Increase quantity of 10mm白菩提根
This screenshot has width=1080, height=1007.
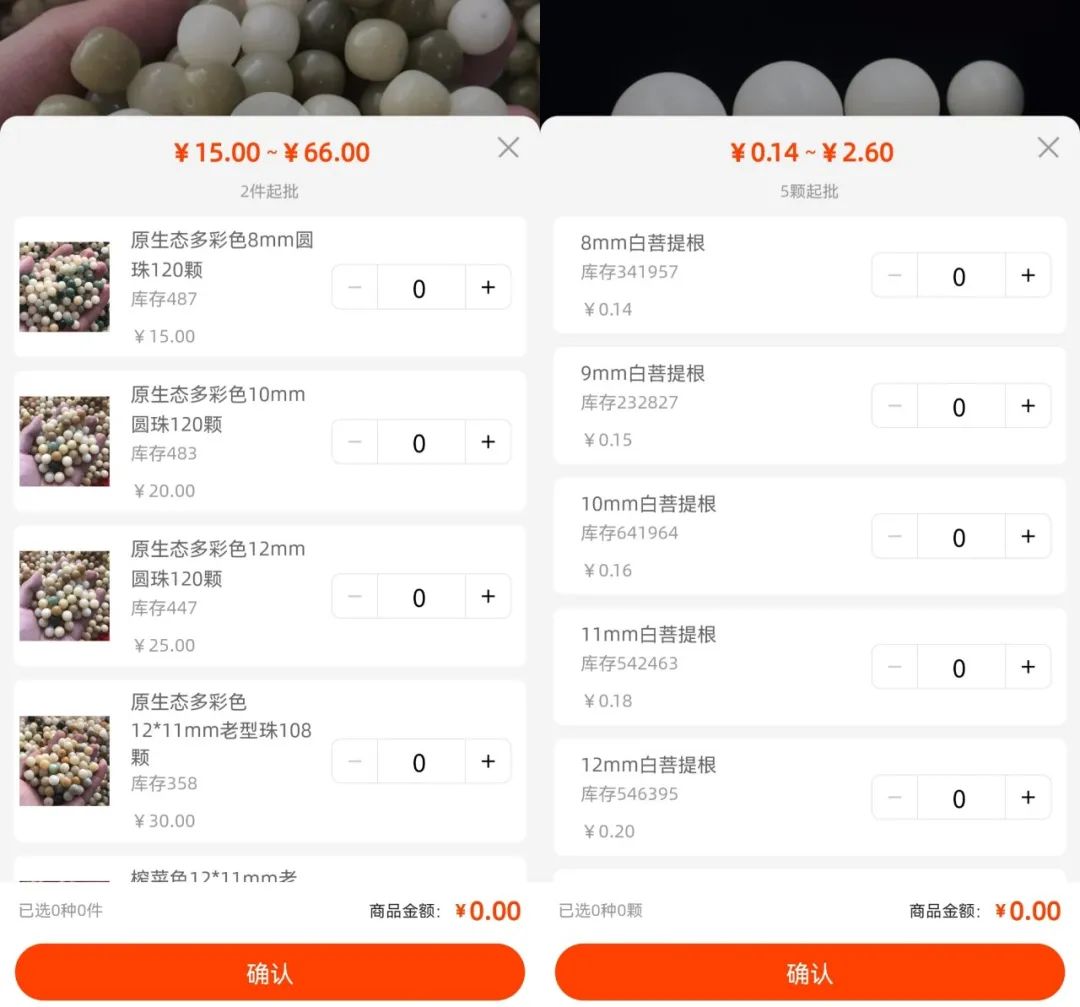click(x=1028, y=537)
